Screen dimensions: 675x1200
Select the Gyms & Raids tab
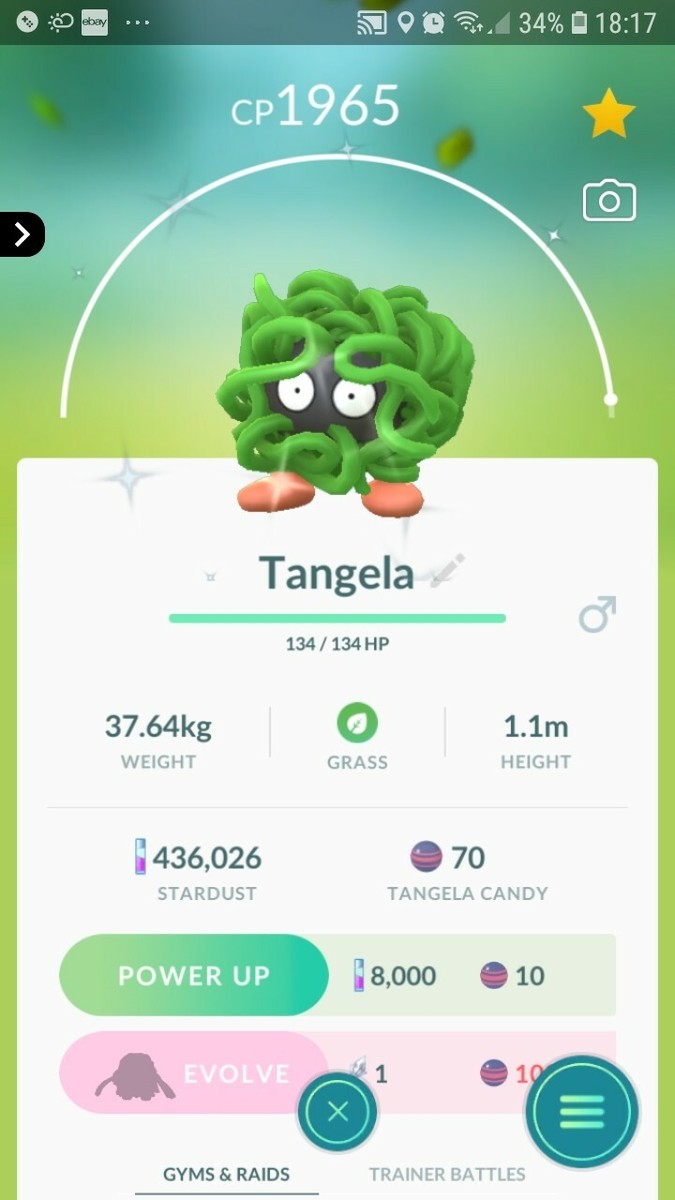click(226, 1174)
